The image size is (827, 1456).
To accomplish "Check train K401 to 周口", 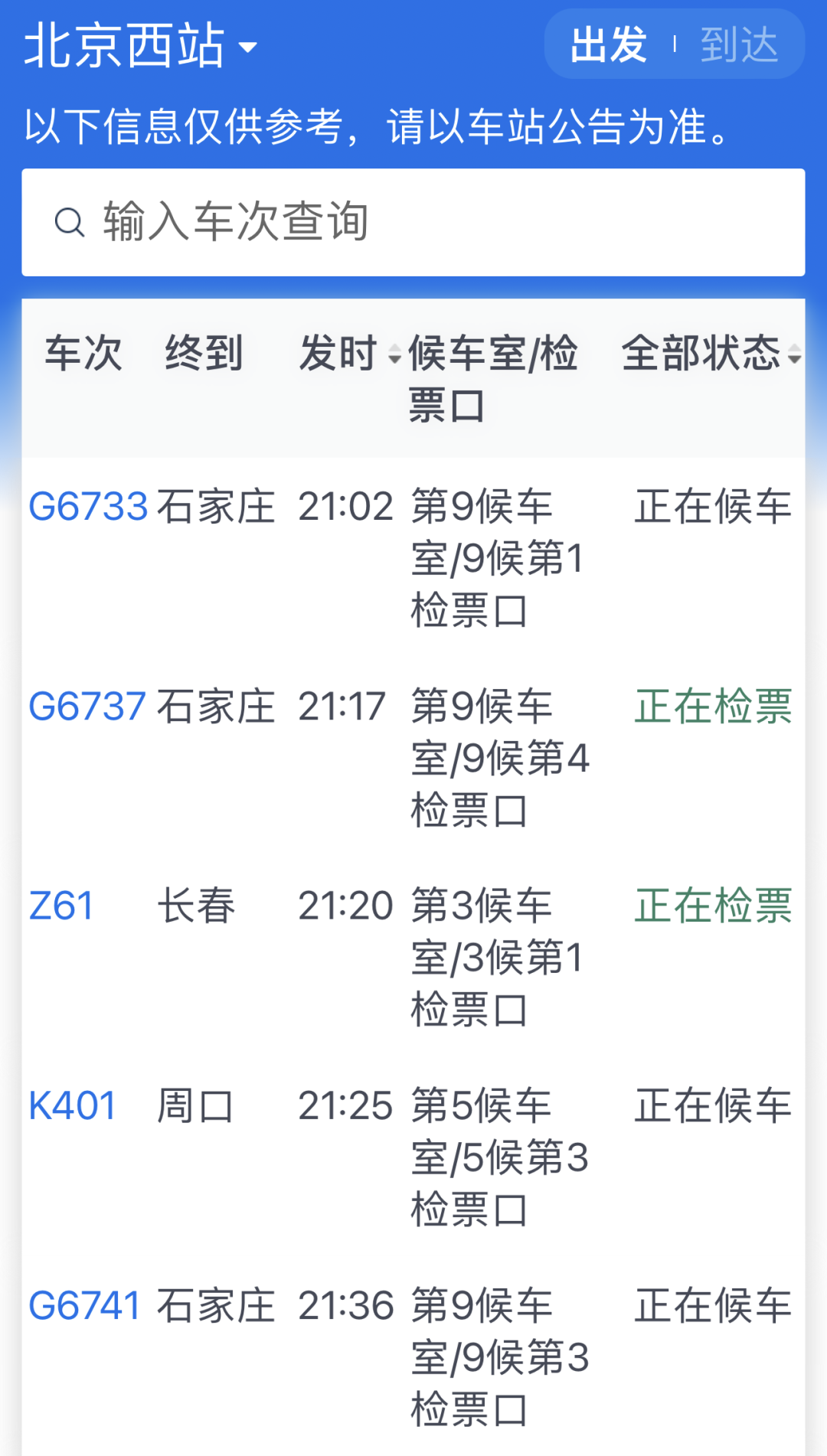I will [x=72, y=1106].
